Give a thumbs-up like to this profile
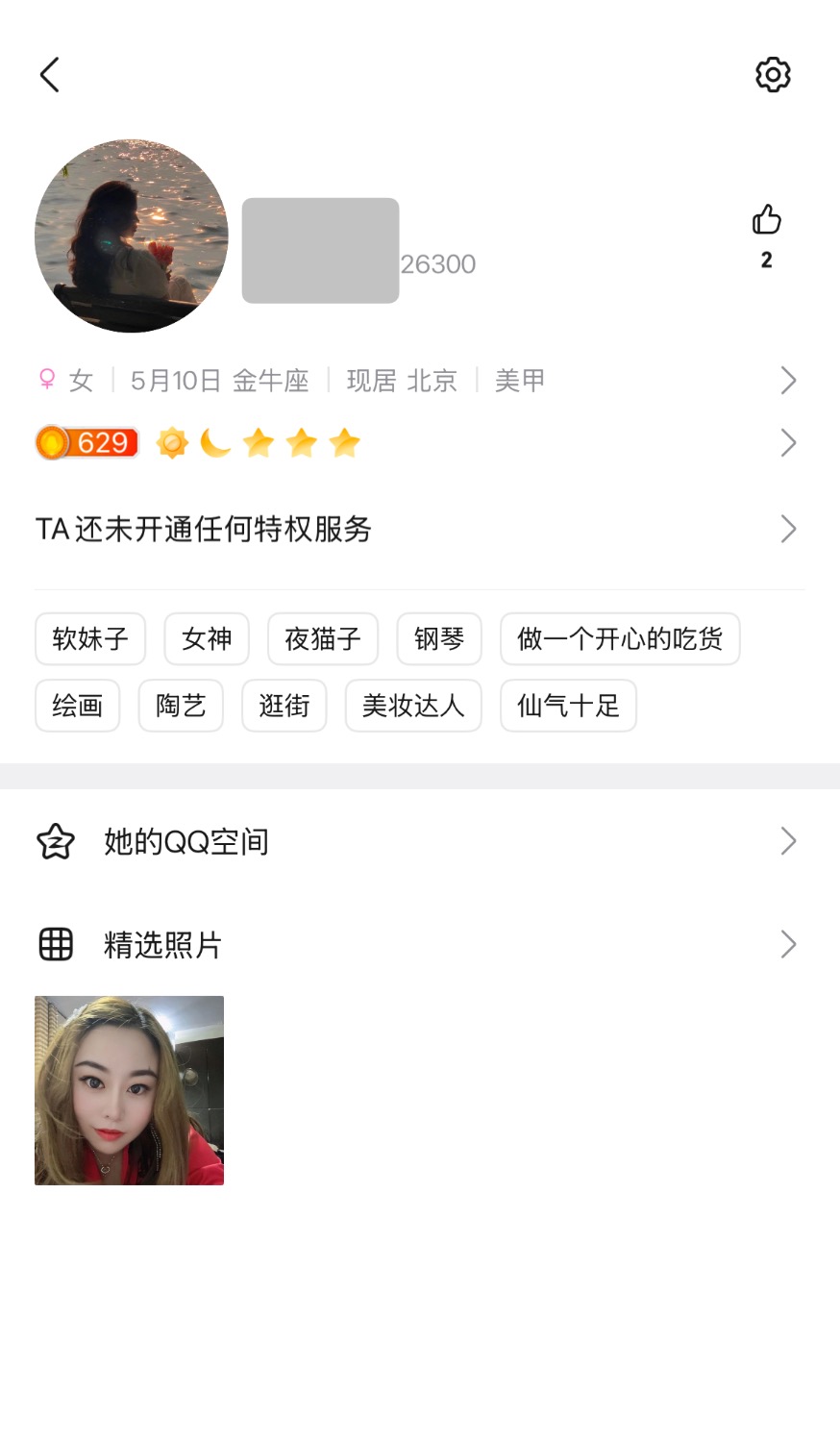This screenshot has height=1442, width=840. (x=766, y=221)
